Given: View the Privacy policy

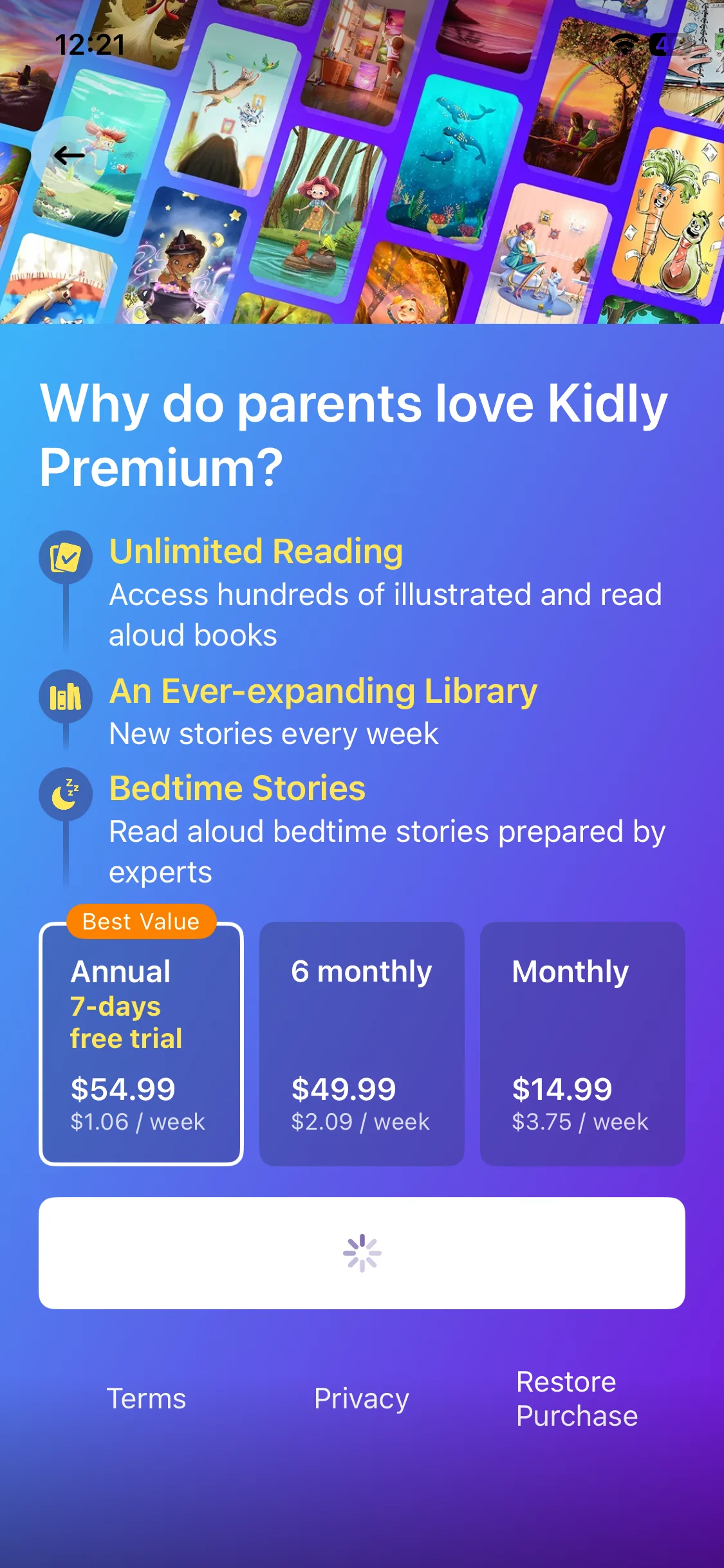Looking at the screenshot, I should (x=362, y=1399).
